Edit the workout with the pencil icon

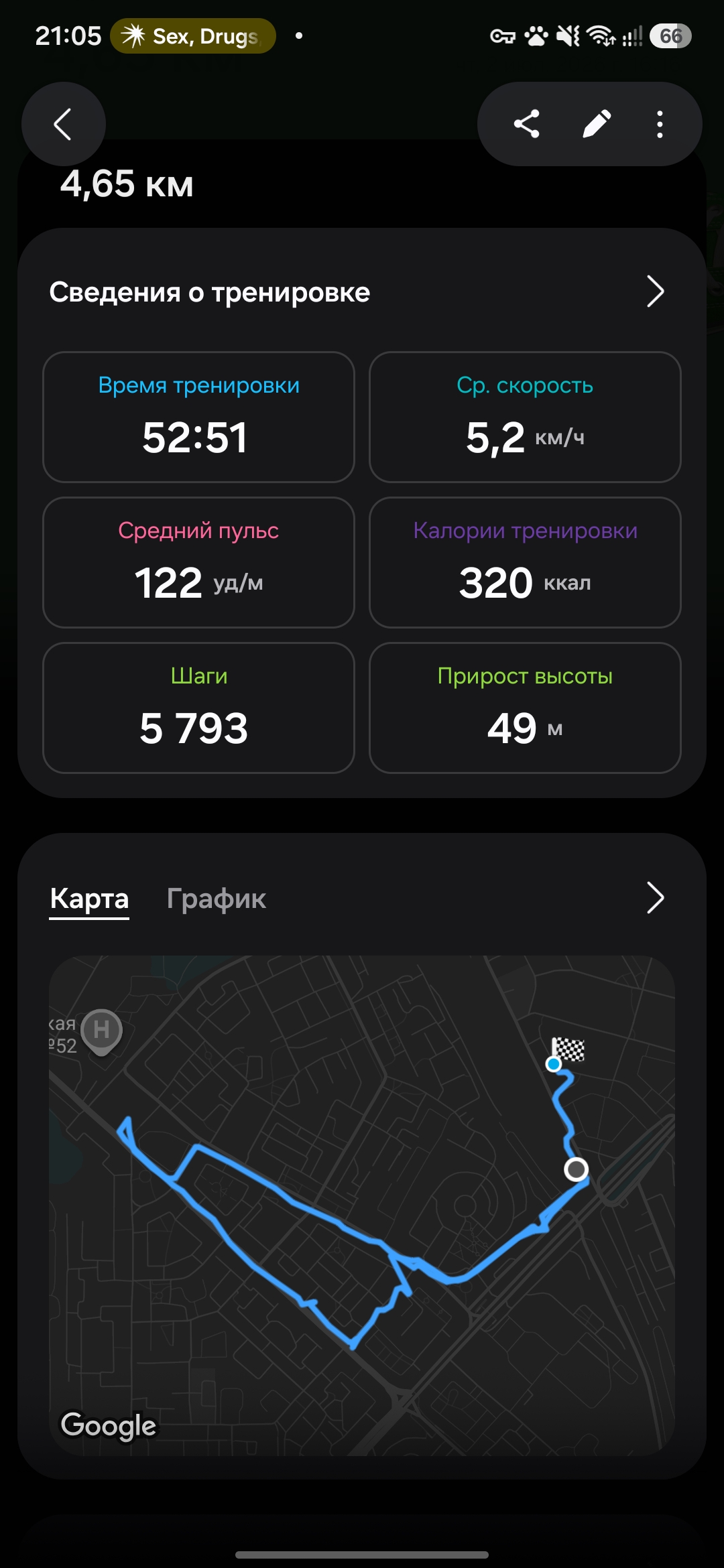[596, 124]
